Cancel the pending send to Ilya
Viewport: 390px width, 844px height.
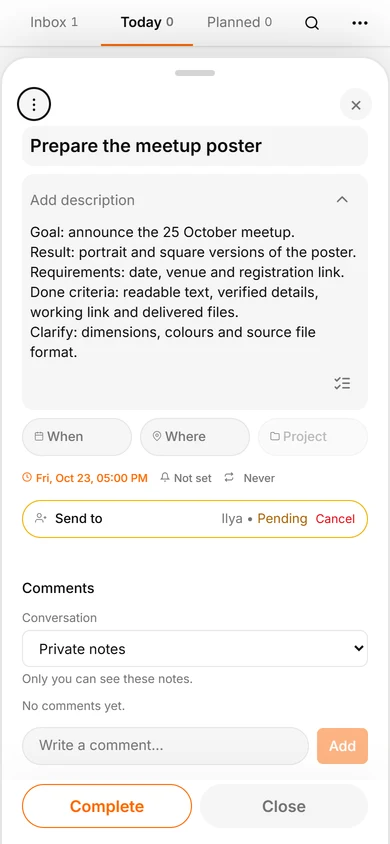coord(335,519)
